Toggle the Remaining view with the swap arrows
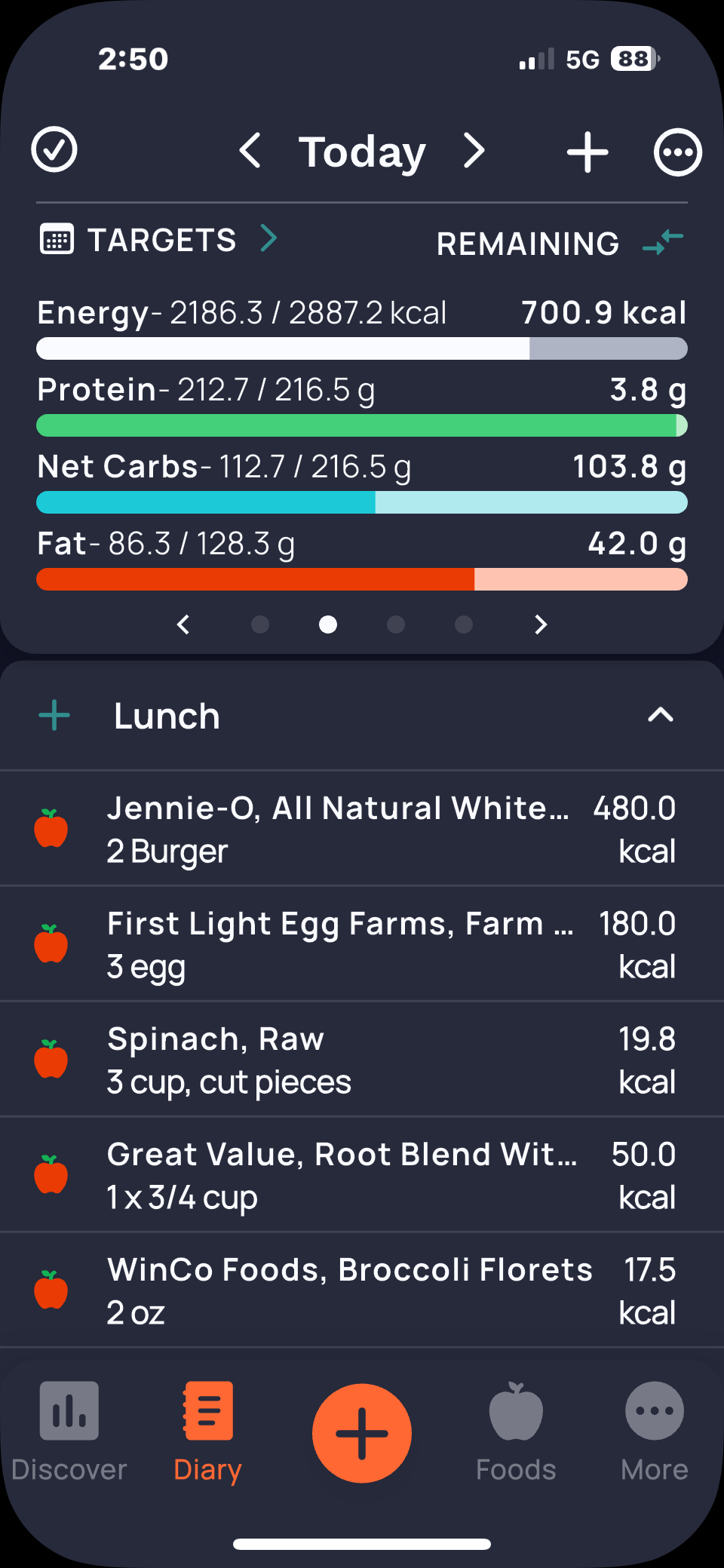This screenshot has height=1568, width=724. coord(663,242)
